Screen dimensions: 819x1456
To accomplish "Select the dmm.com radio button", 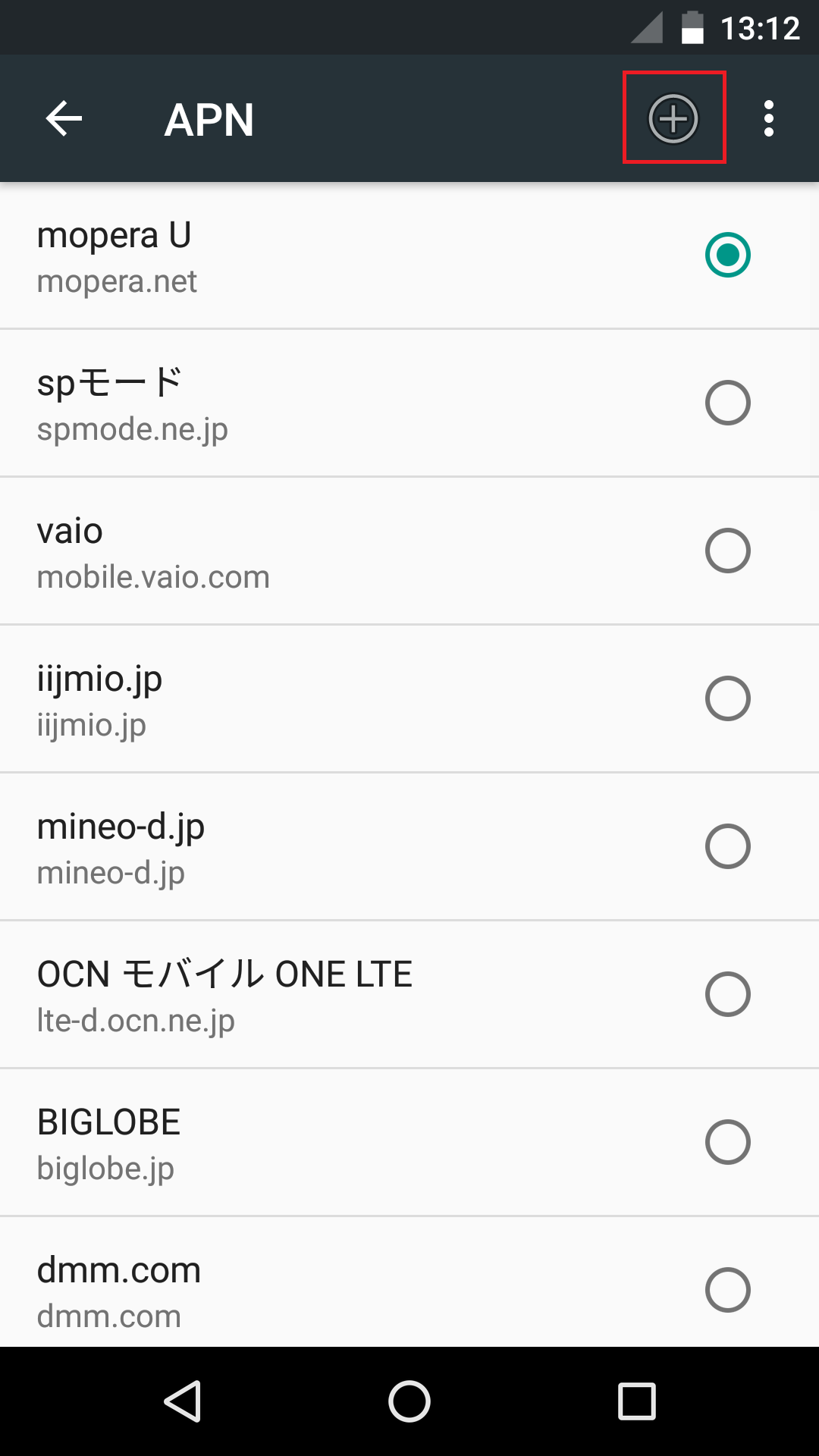I will [x=728, y=1289].
